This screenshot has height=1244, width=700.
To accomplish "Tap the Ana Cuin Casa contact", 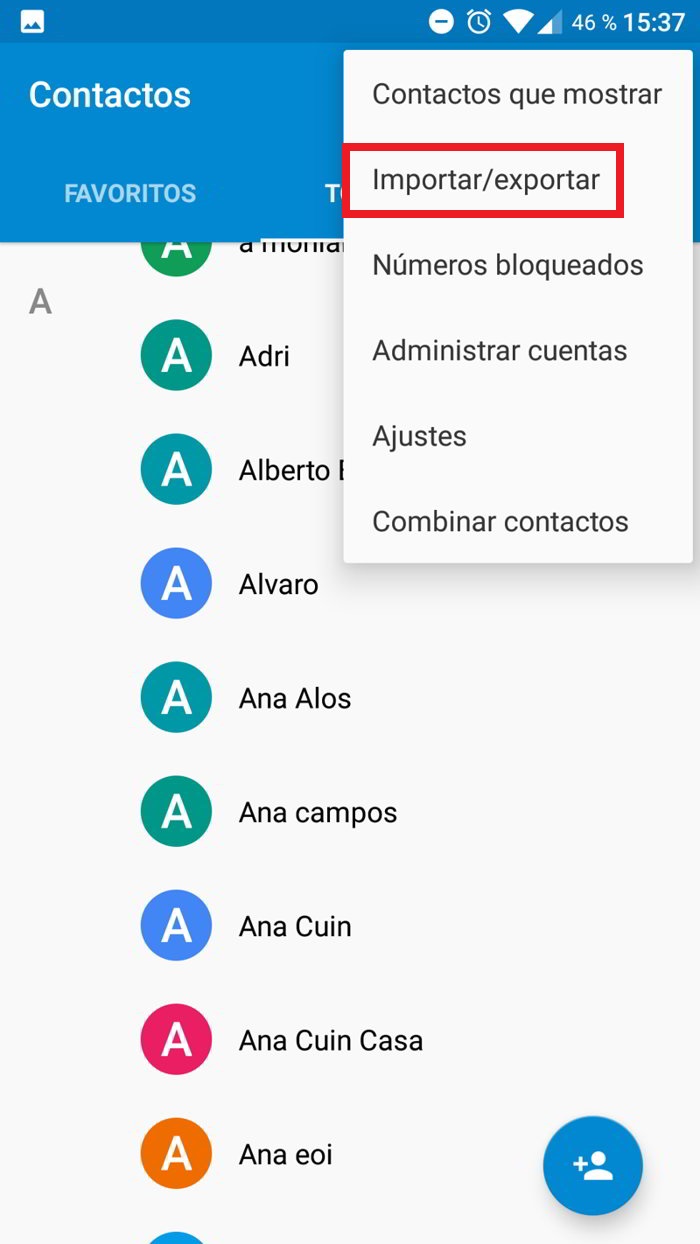I will (330, 1041).
